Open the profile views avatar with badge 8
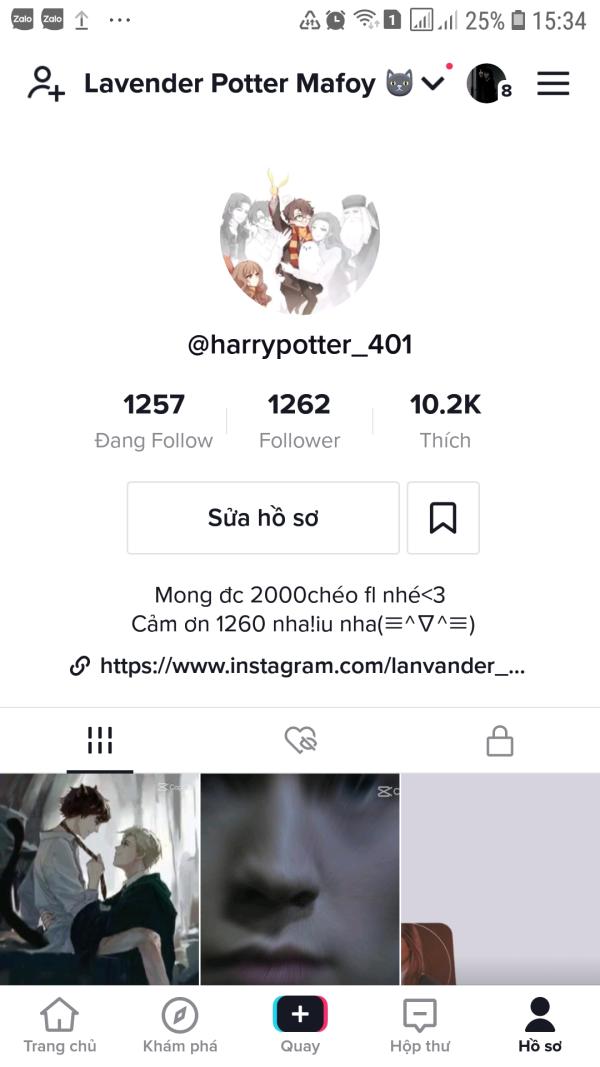The height and width of the screenshot is (1067, 600). [x=489, y=84]
